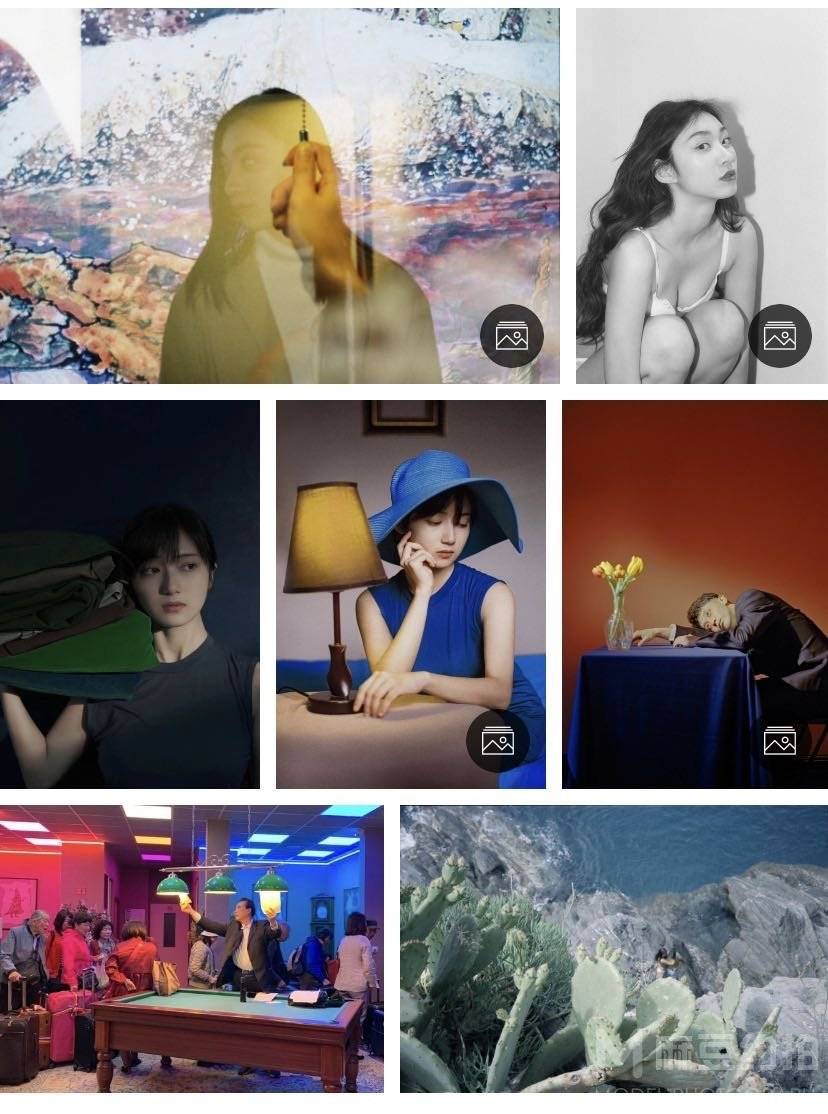Open the blue hat and lamp portrait

(x=410, y=594)
